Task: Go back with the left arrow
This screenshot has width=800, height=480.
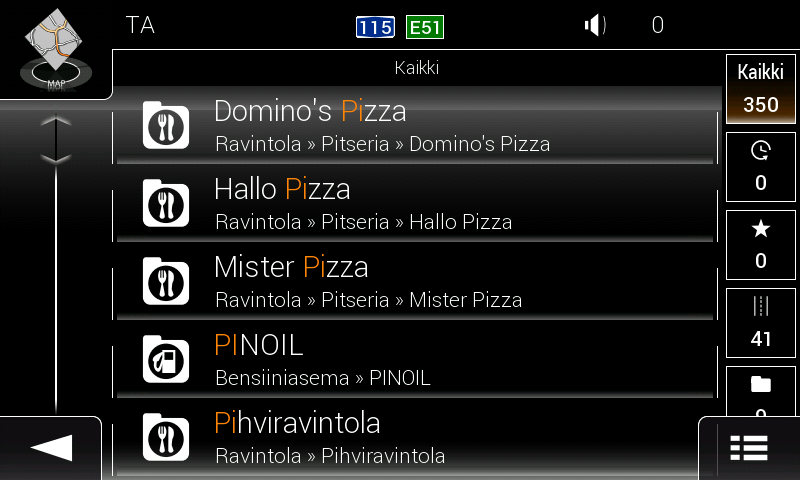Action: 52,448
